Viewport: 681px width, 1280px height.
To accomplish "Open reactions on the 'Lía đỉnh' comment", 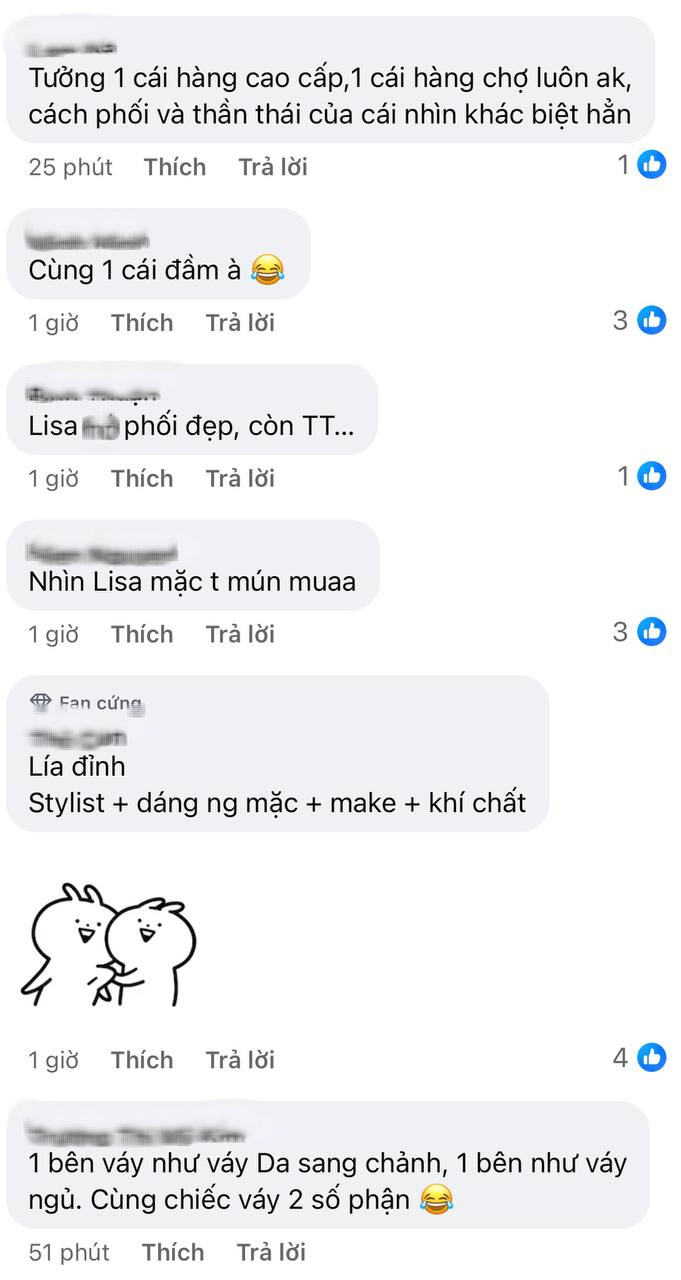I will tap(640, 1057).
